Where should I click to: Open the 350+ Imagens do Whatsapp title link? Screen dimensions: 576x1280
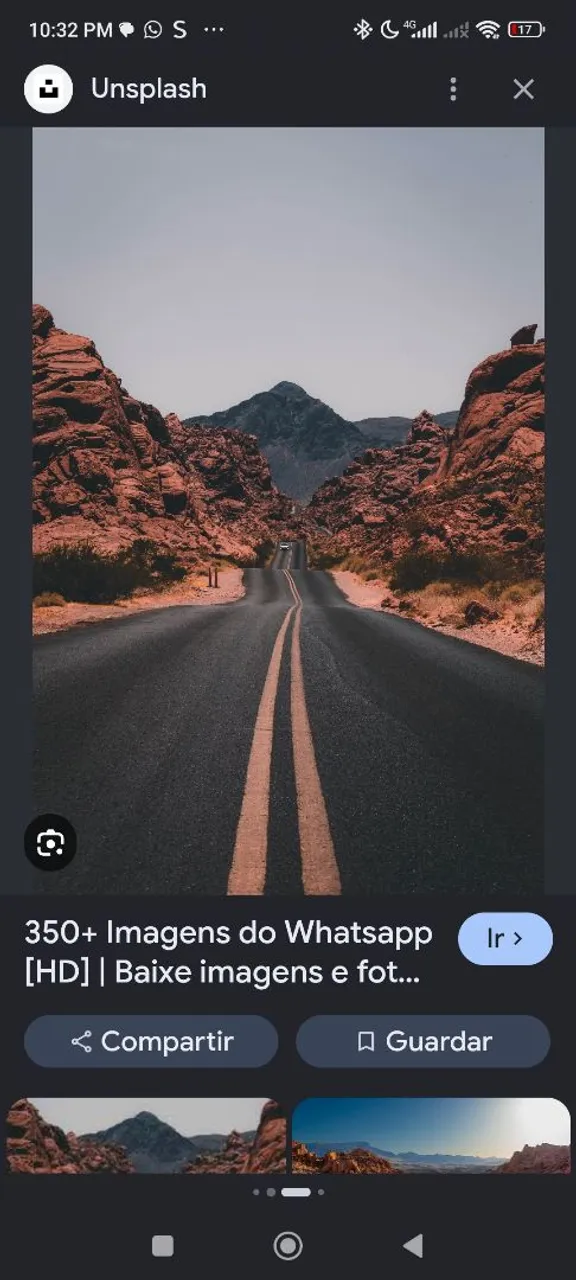pos(228,953)
